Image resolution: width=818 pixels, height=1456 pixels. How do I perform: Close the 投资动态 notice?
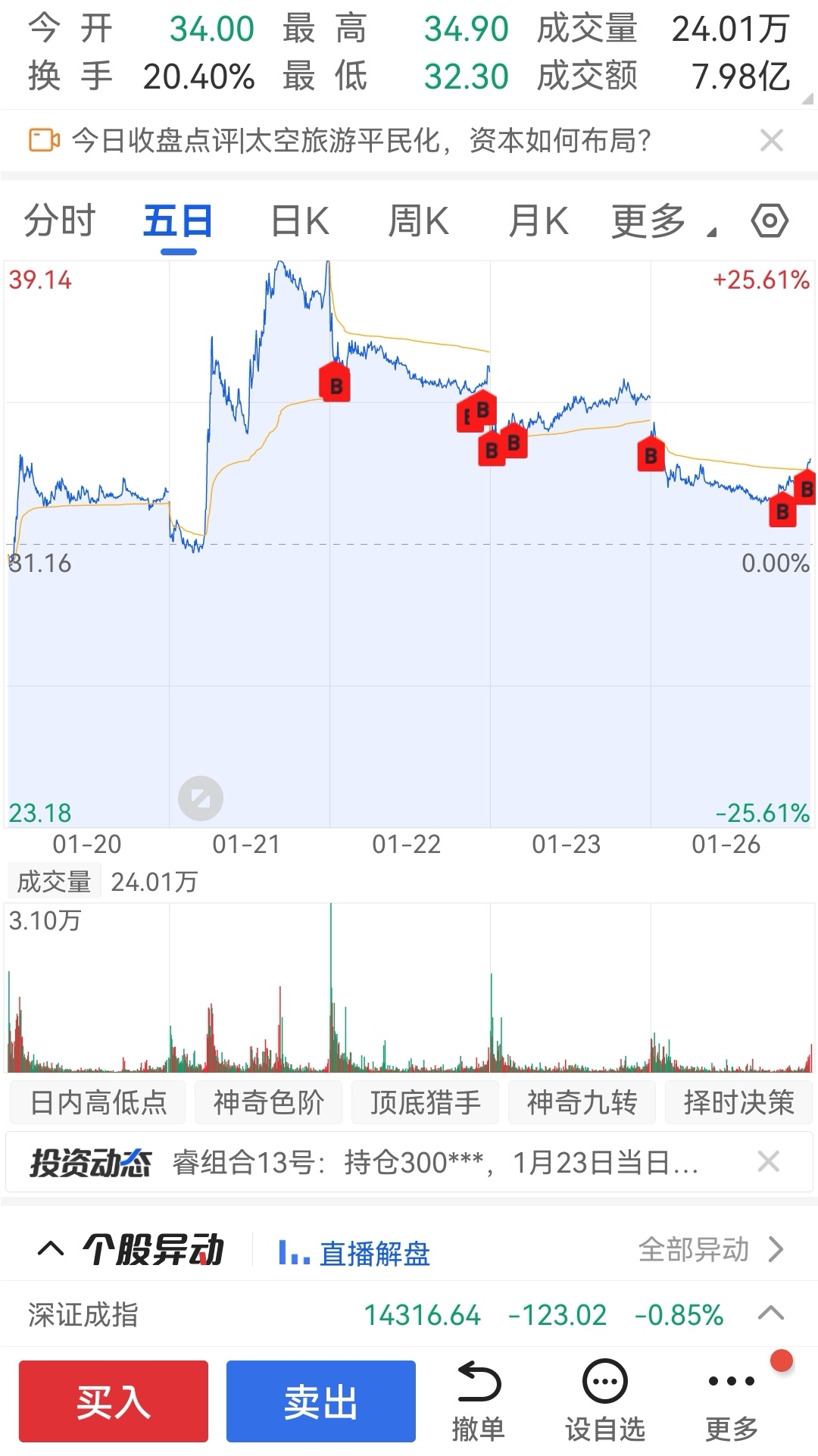coord(768,1161)
